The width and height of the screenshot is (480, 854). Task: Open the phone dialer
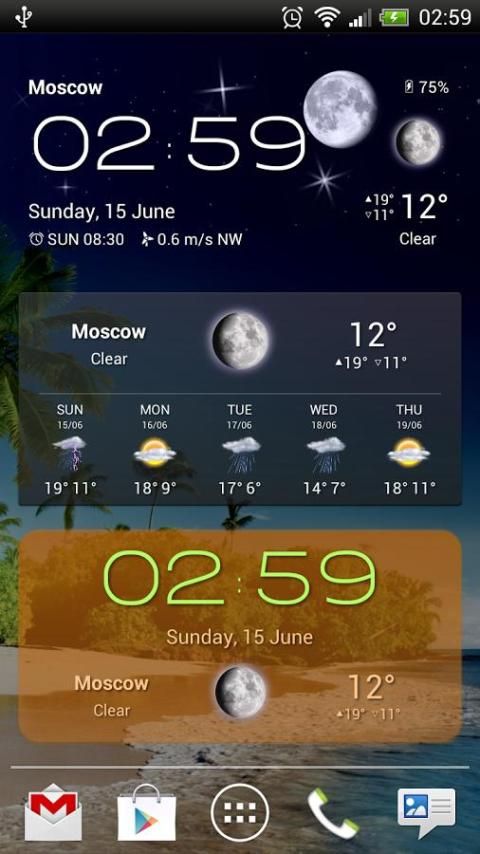click(333, 813)
